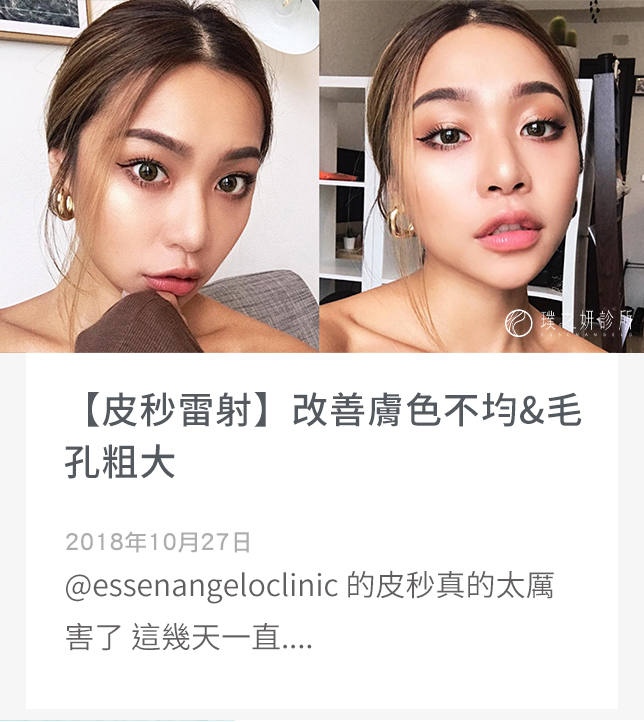Open the 皮秒雷射 article photo
This screenshot has height=722, width=644.
(322, 175)
